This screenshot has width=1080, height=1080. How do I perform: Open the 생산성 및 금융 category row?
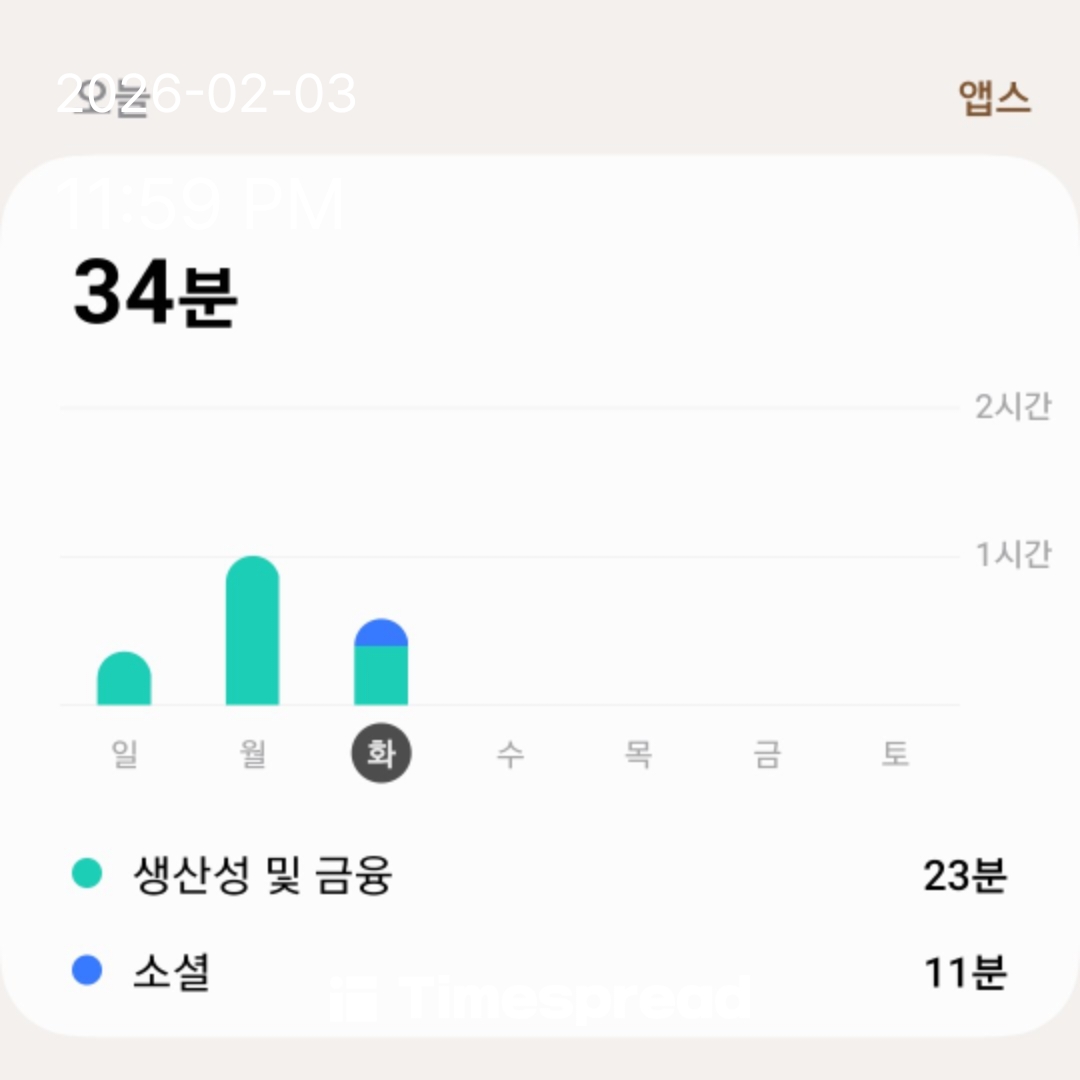tap(540, 876)
